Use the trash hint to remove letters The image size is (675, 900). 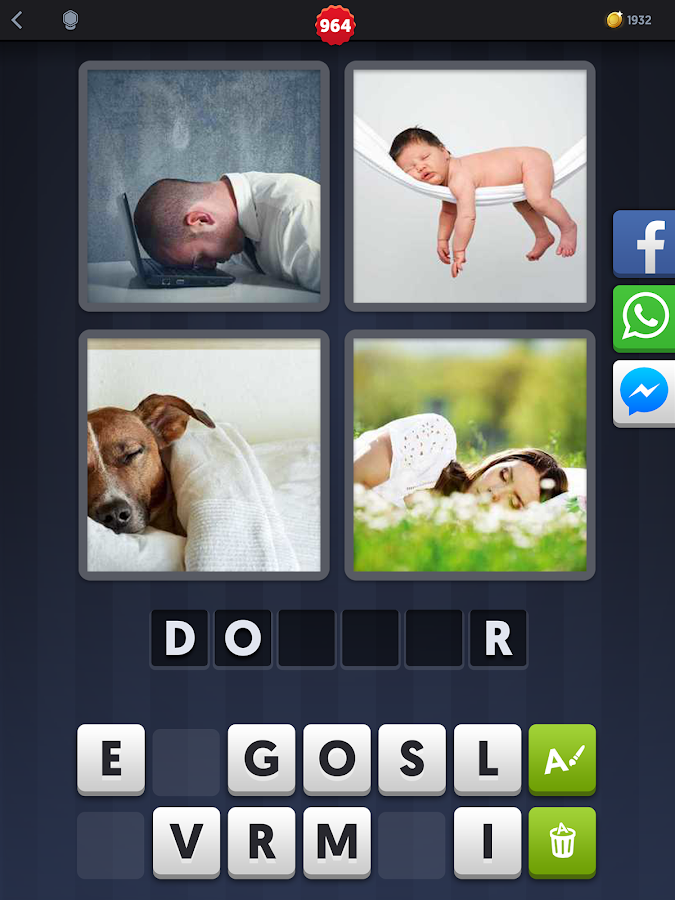point(562,843)
